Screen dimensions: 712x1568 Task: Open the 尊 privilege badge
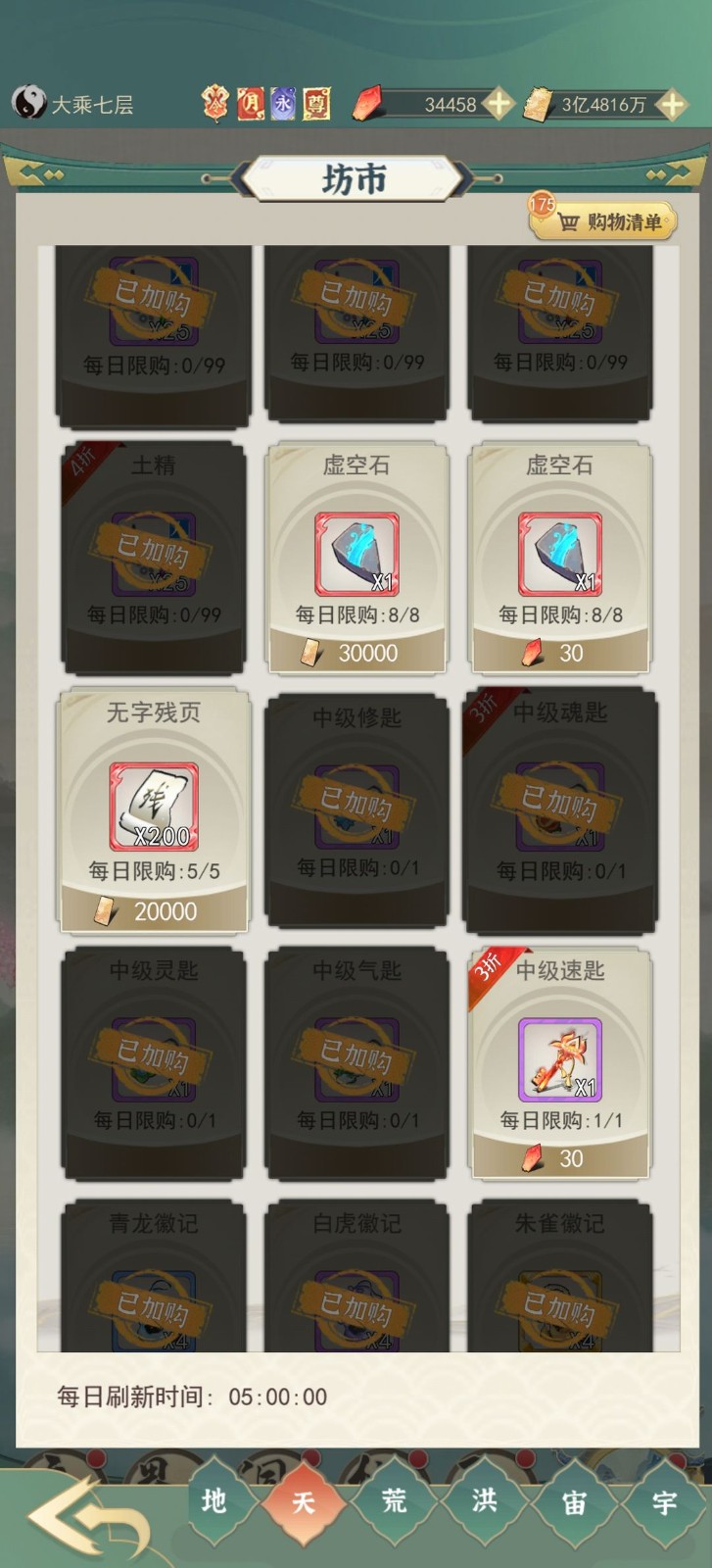[316, 103]
